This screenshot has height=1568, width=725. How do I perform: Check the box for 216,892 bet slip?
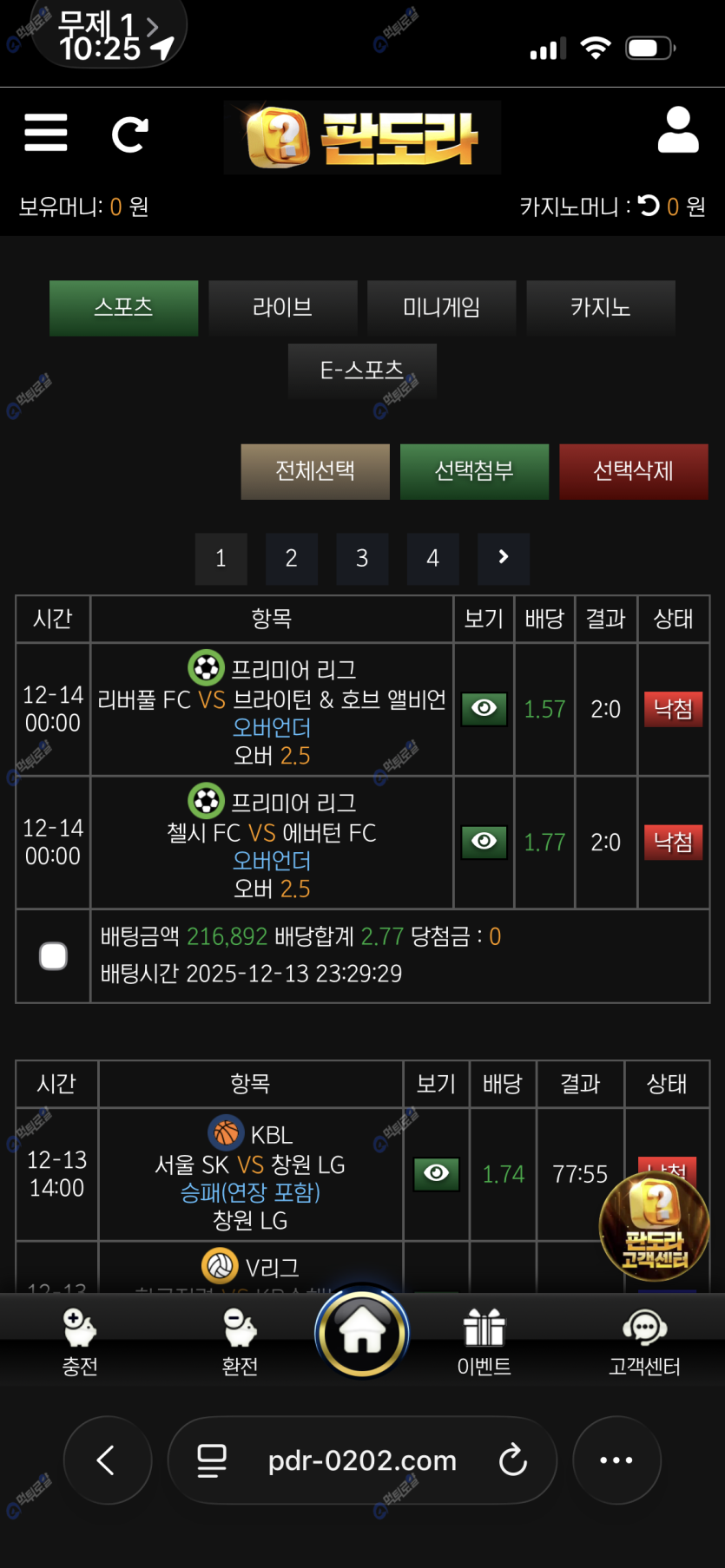(53, 955)
